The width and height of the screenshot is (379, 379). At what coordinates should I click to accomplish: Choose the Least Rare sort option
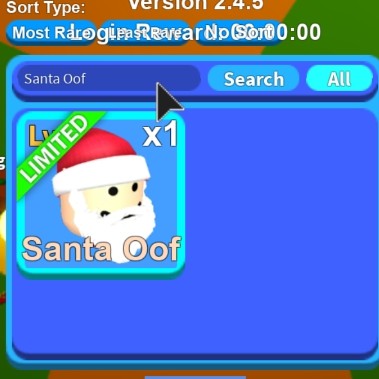(x=145, y=33)
